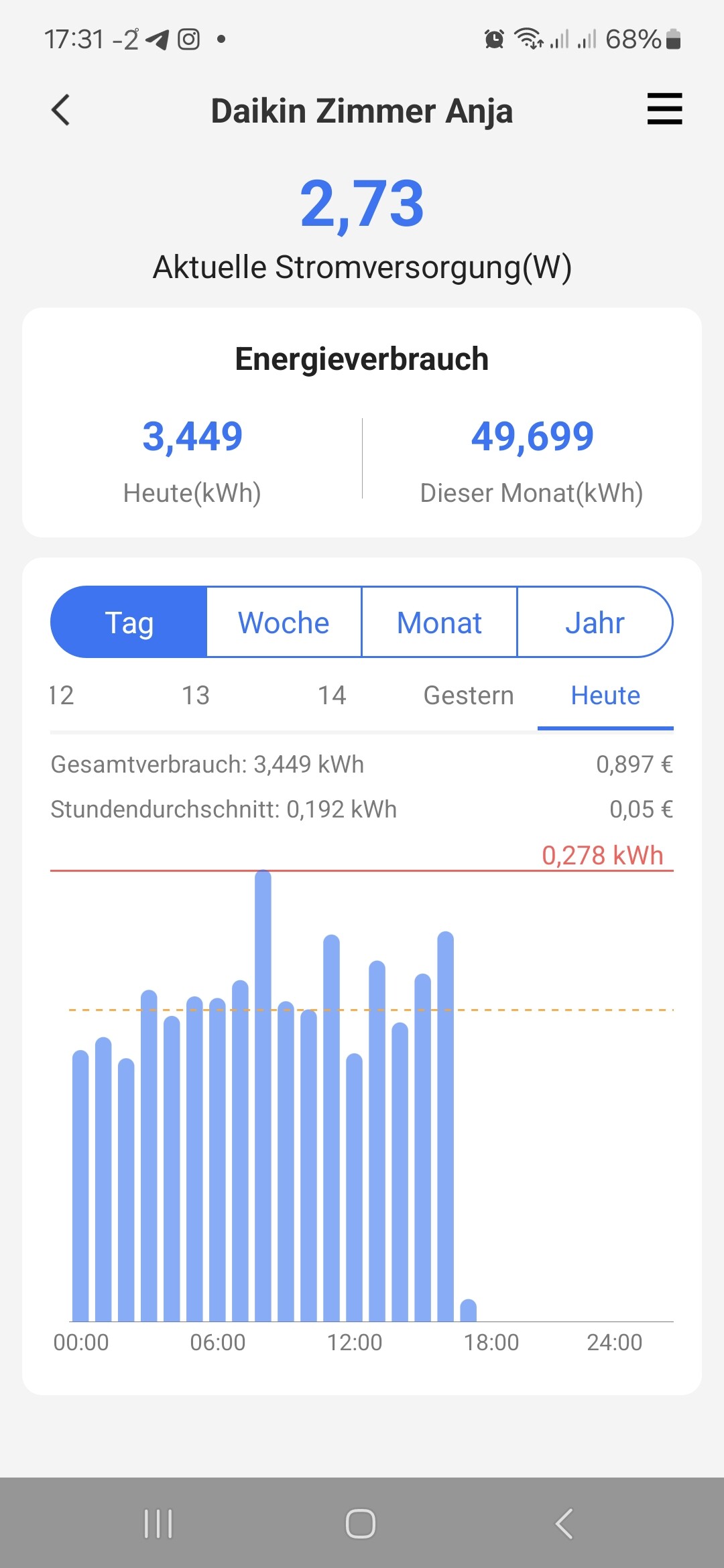The height and width of the screenshot is (1568, 724).
Task: Open the hamburger menu
Action: pos(664,109)
